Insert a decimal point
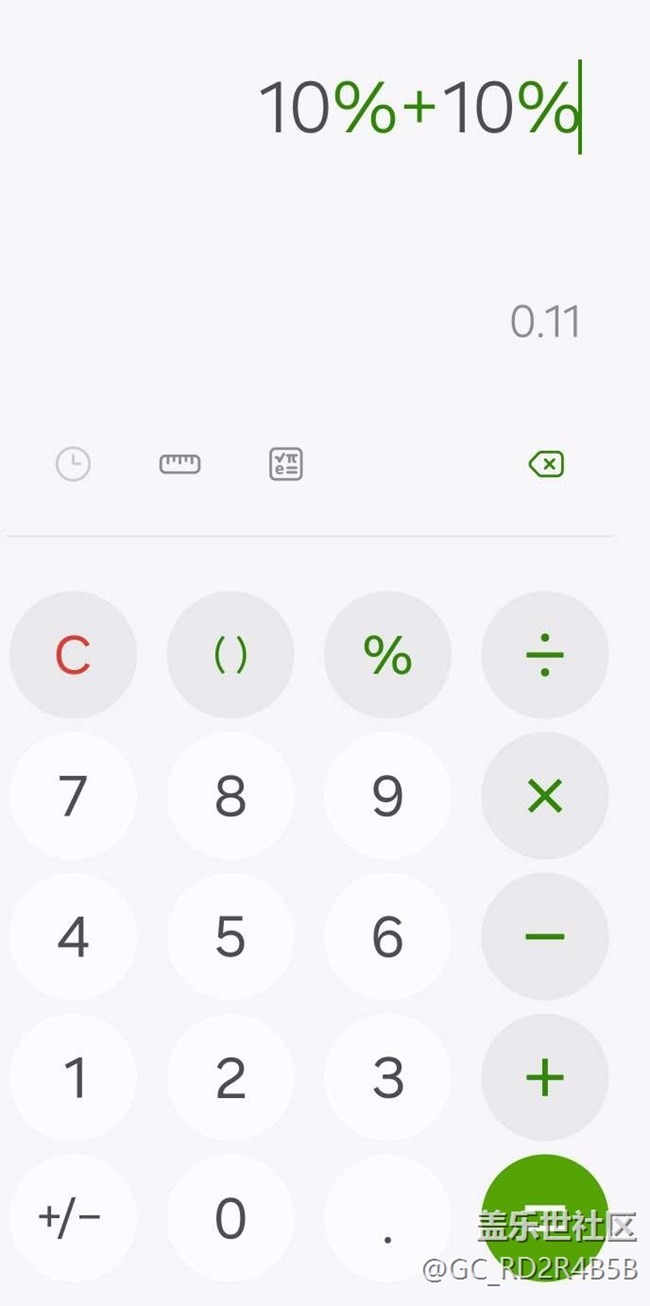Viewport: 650px width, 1306px height. click(x=388, y=1218)
